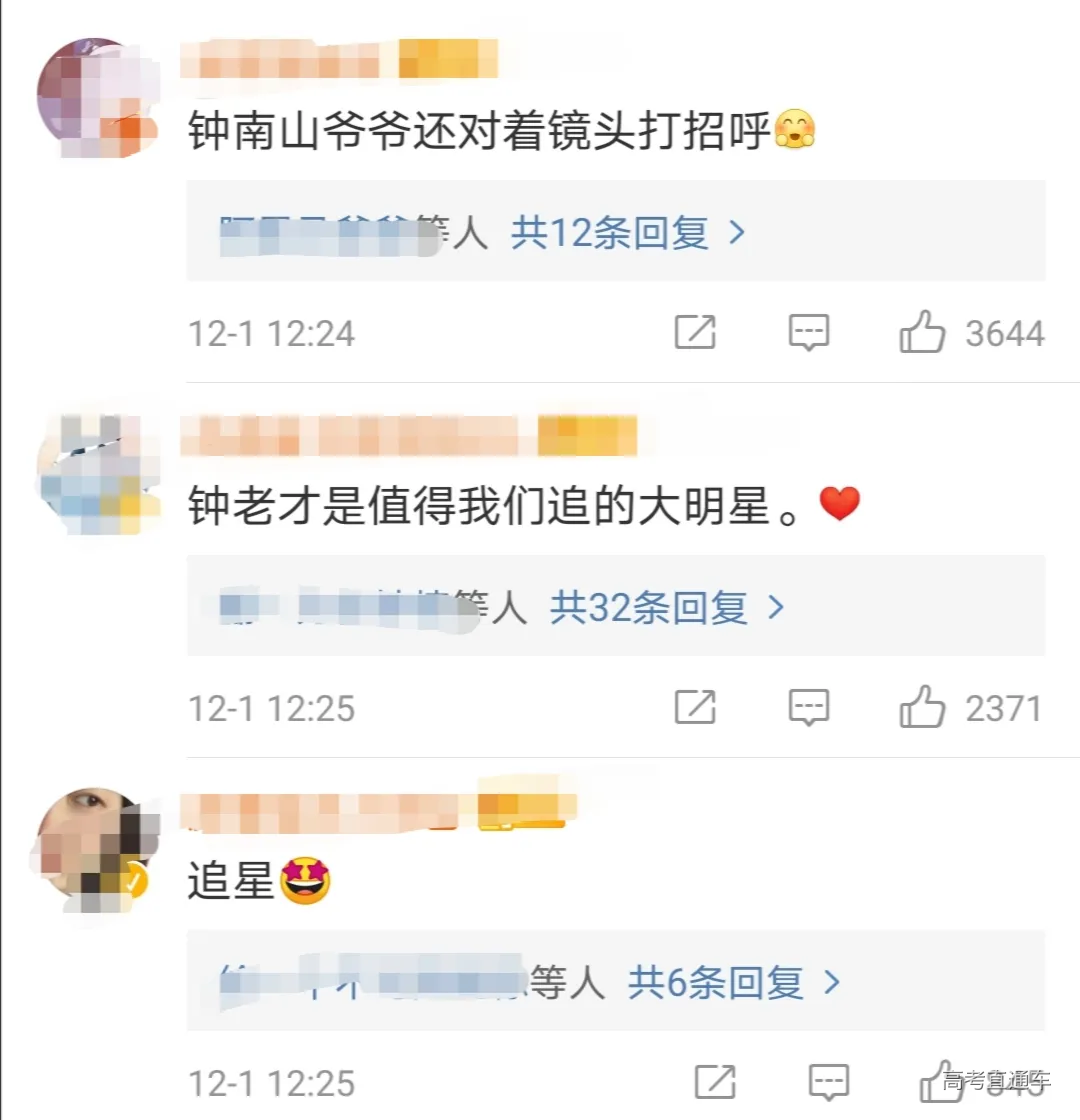Image resolution: width=1080 pixels, height=1120 pixels.
Task: Reply to the 钟老才是值得我们追的大明星 comment
Action: [x=808, y=708]
